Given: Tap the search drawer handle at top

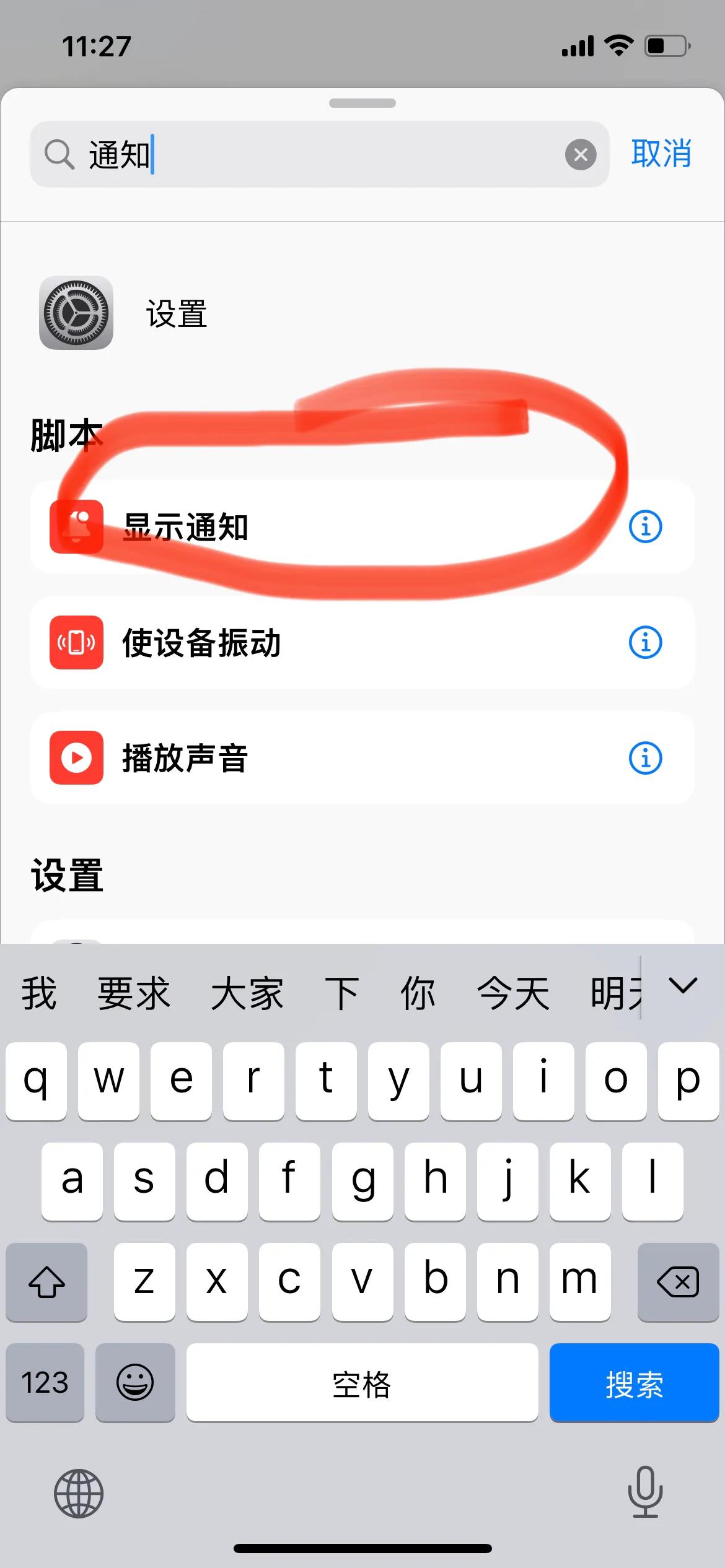Looking at the screenshot, I should coord(362,104).
